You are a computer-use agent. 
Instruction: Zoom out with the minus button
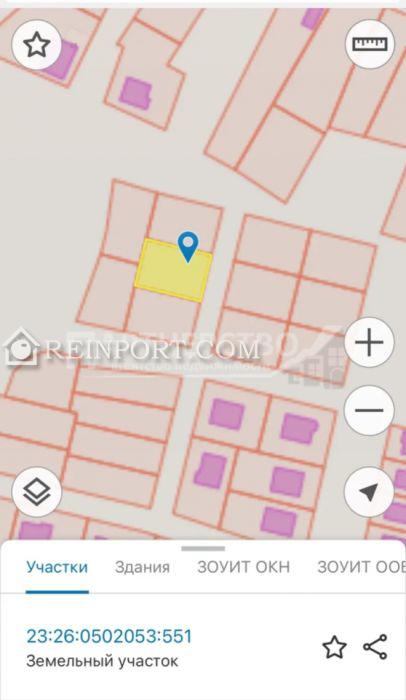[369, 410]
